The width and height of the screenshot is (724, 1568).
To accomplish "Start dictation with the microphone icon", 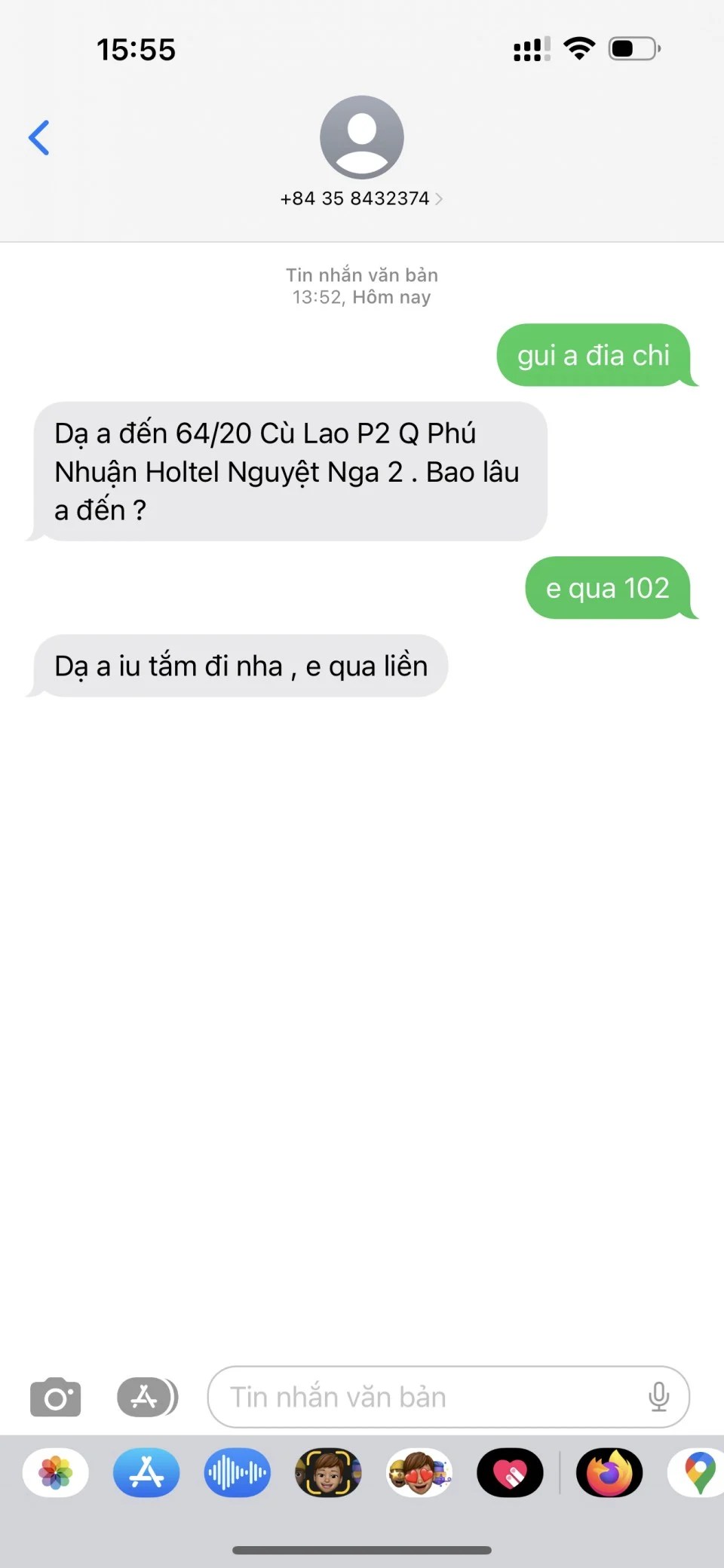I will [x=658, y=1397].
